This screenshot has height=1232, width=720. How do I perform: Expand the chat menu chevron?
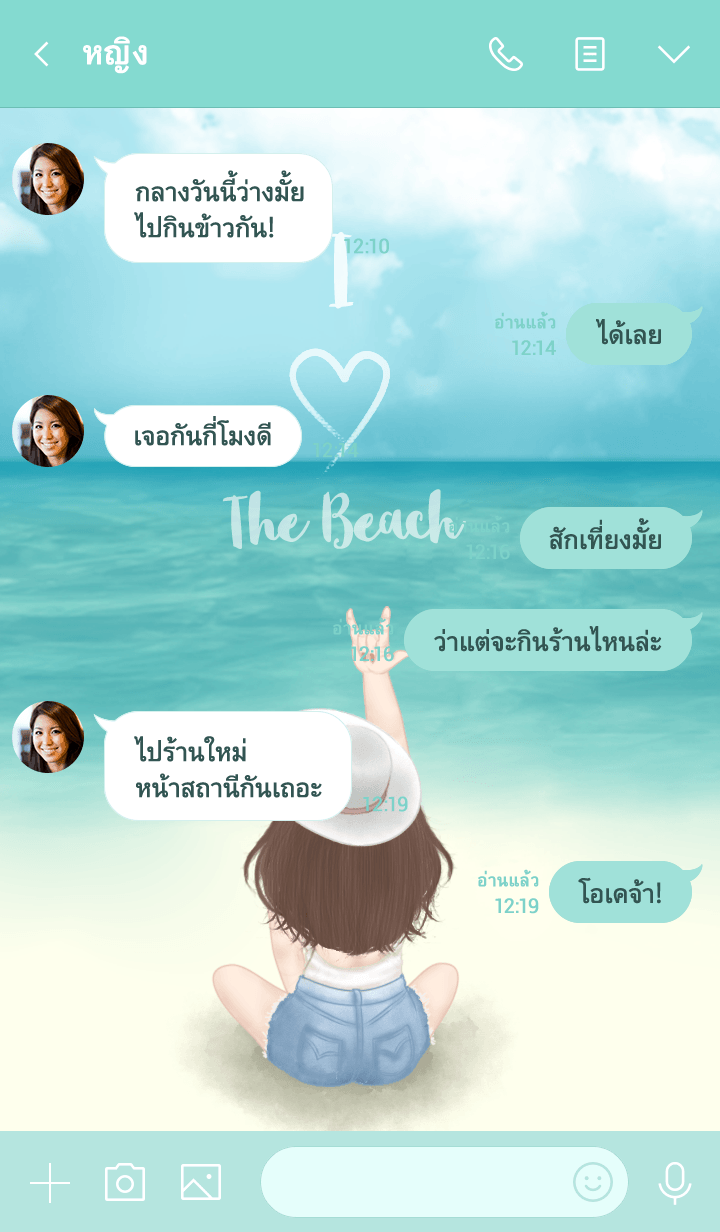click(673, 54)
